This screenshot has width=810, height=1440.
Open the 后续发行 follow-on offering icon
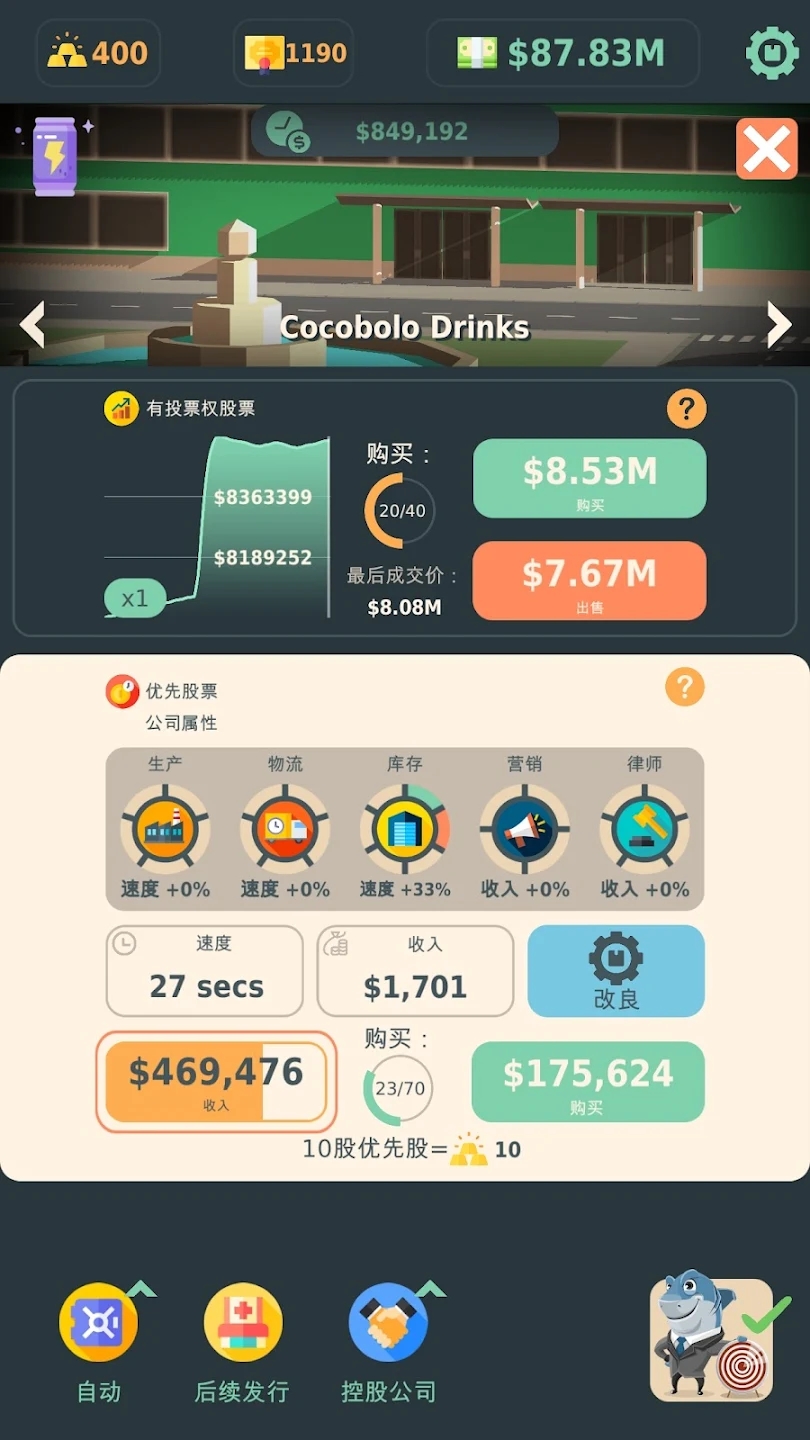(x=242, y=1322)
